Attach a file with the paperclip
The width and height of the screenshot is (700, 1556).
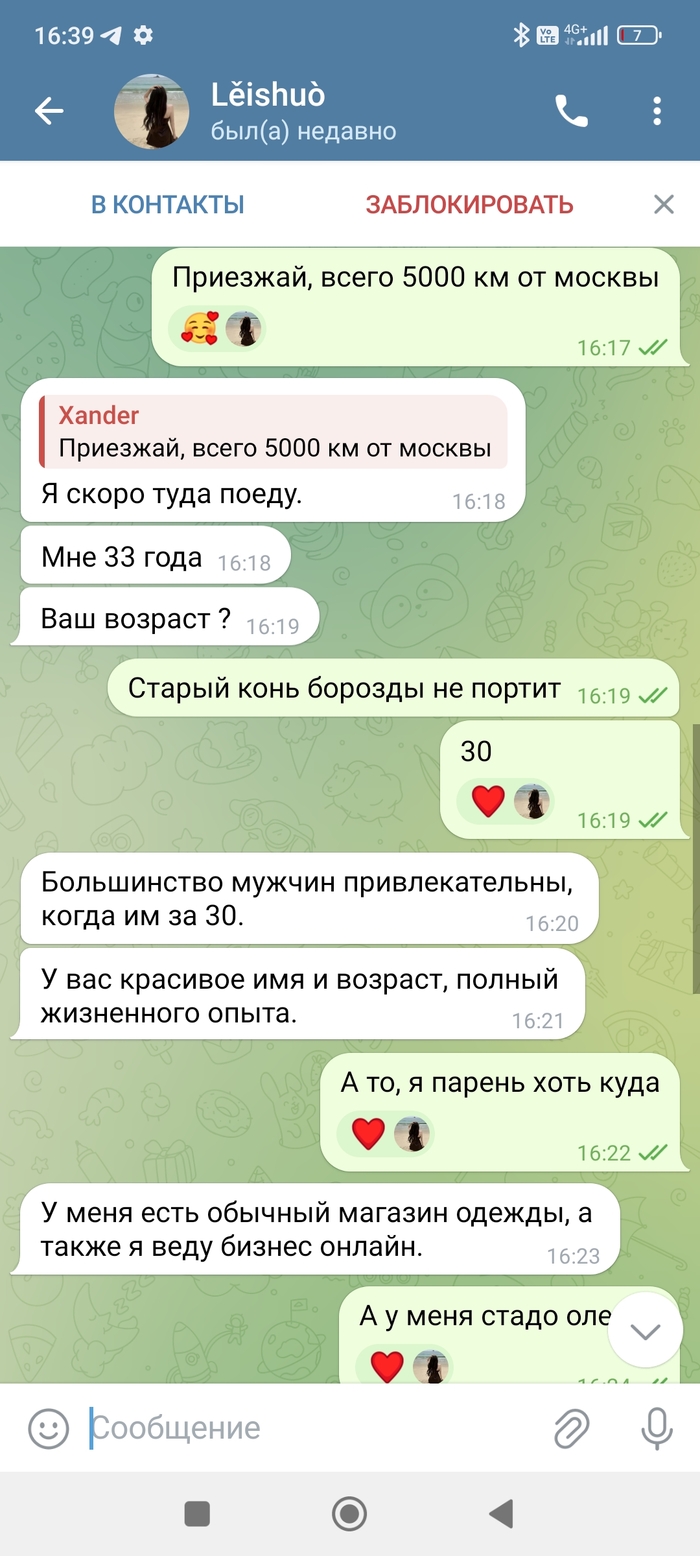point(572,1428)
